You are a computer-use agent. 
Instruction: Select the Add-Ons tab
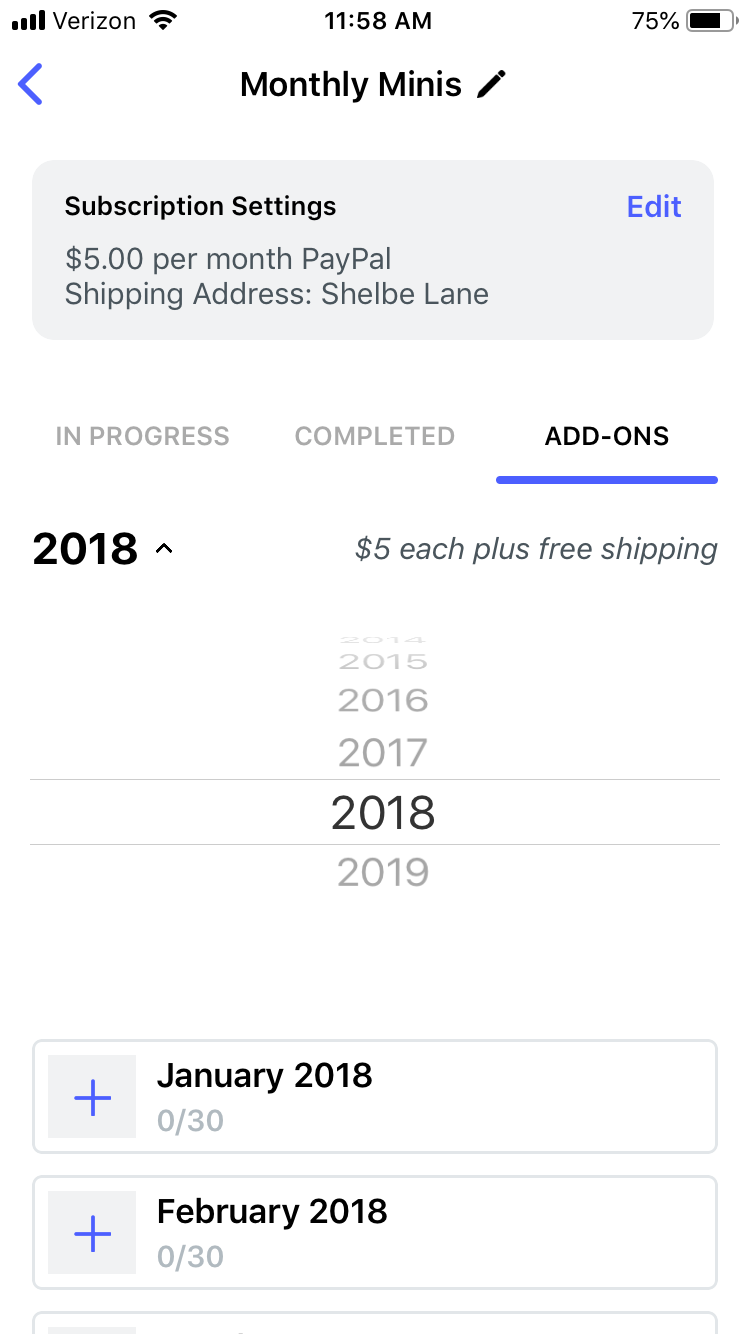607,436
